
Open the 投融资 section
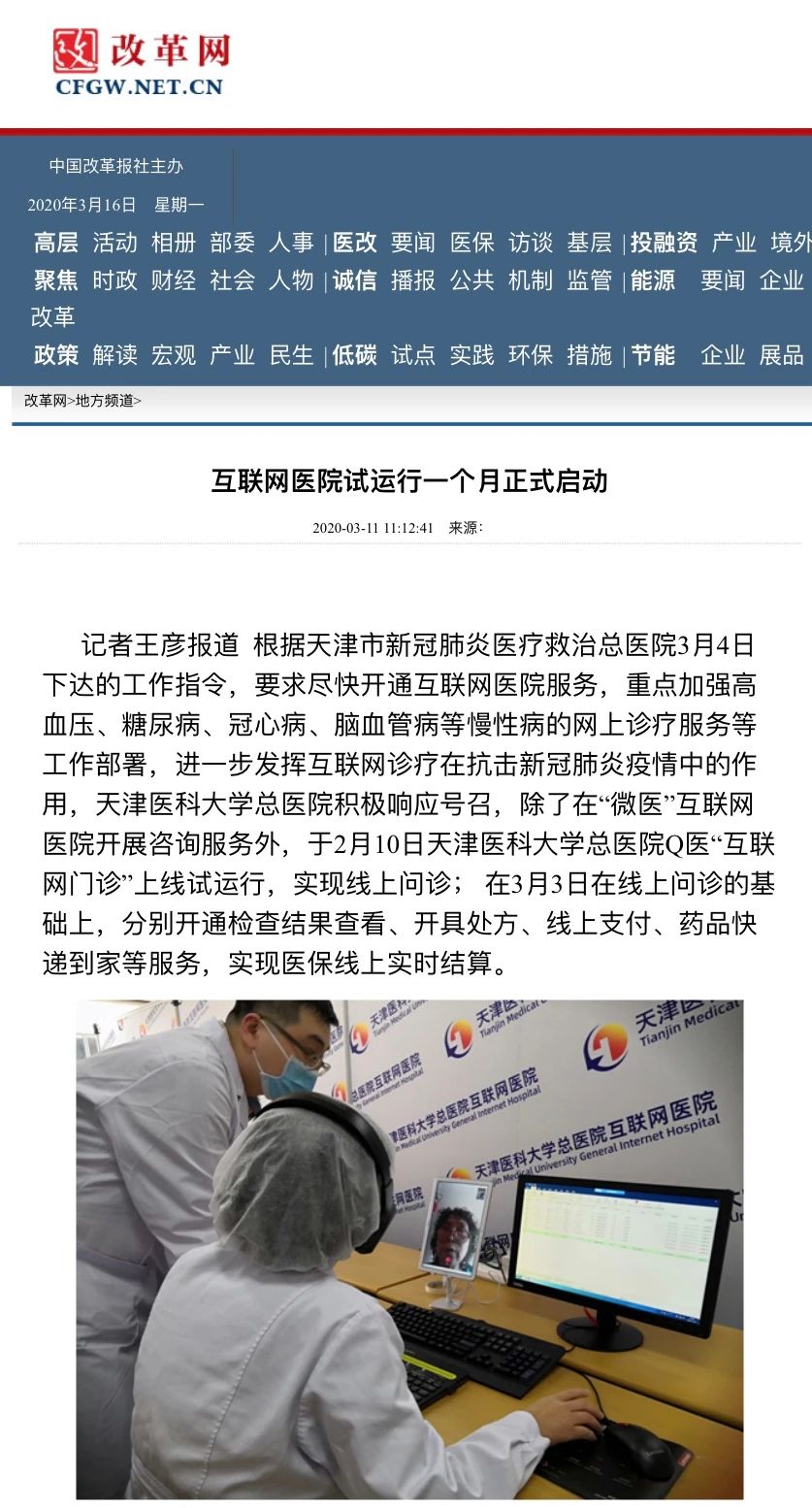click(x=664, y=243)
